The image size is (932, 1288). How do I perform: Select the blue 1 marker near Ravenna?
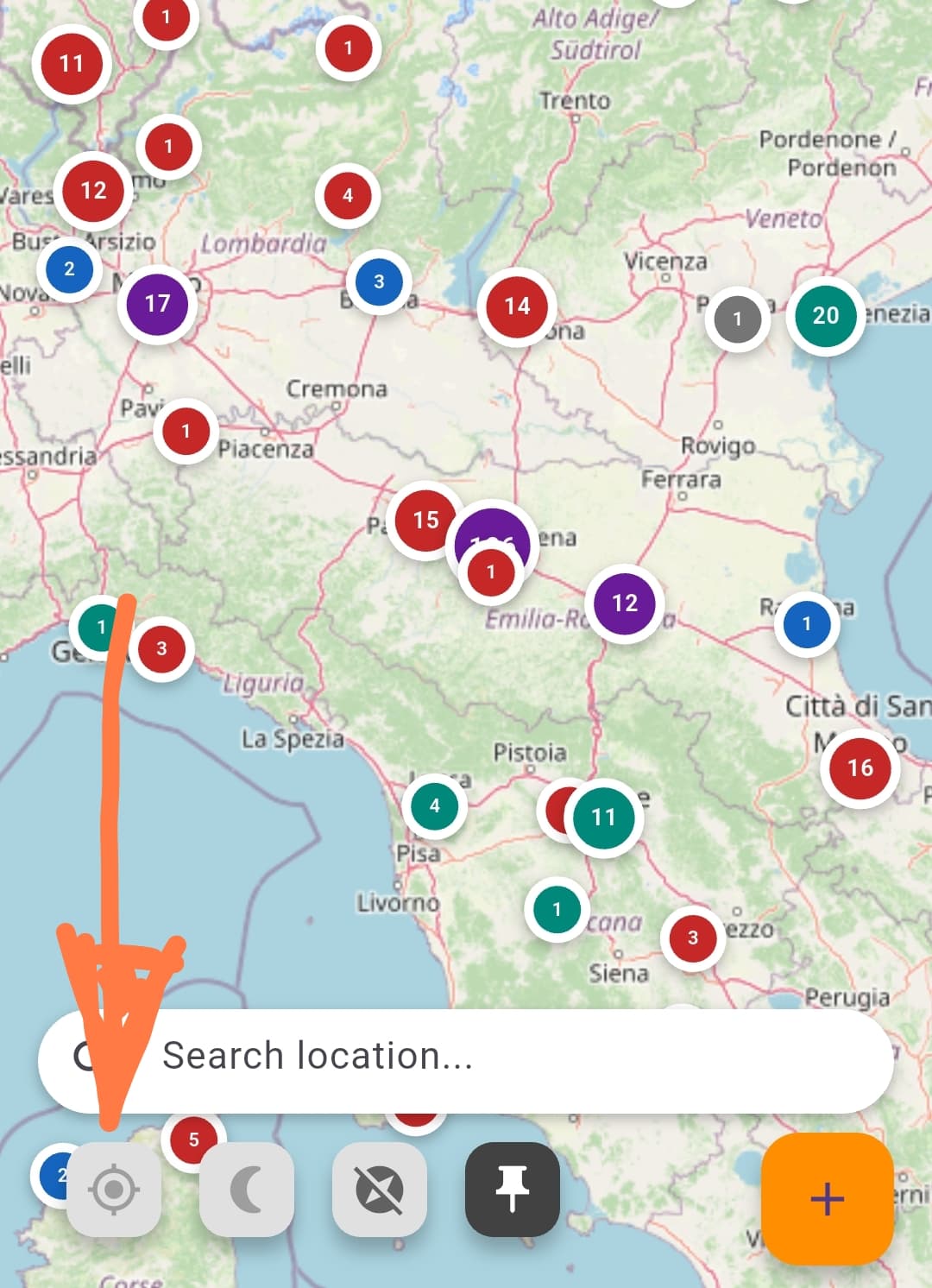[x=807, y=624]
